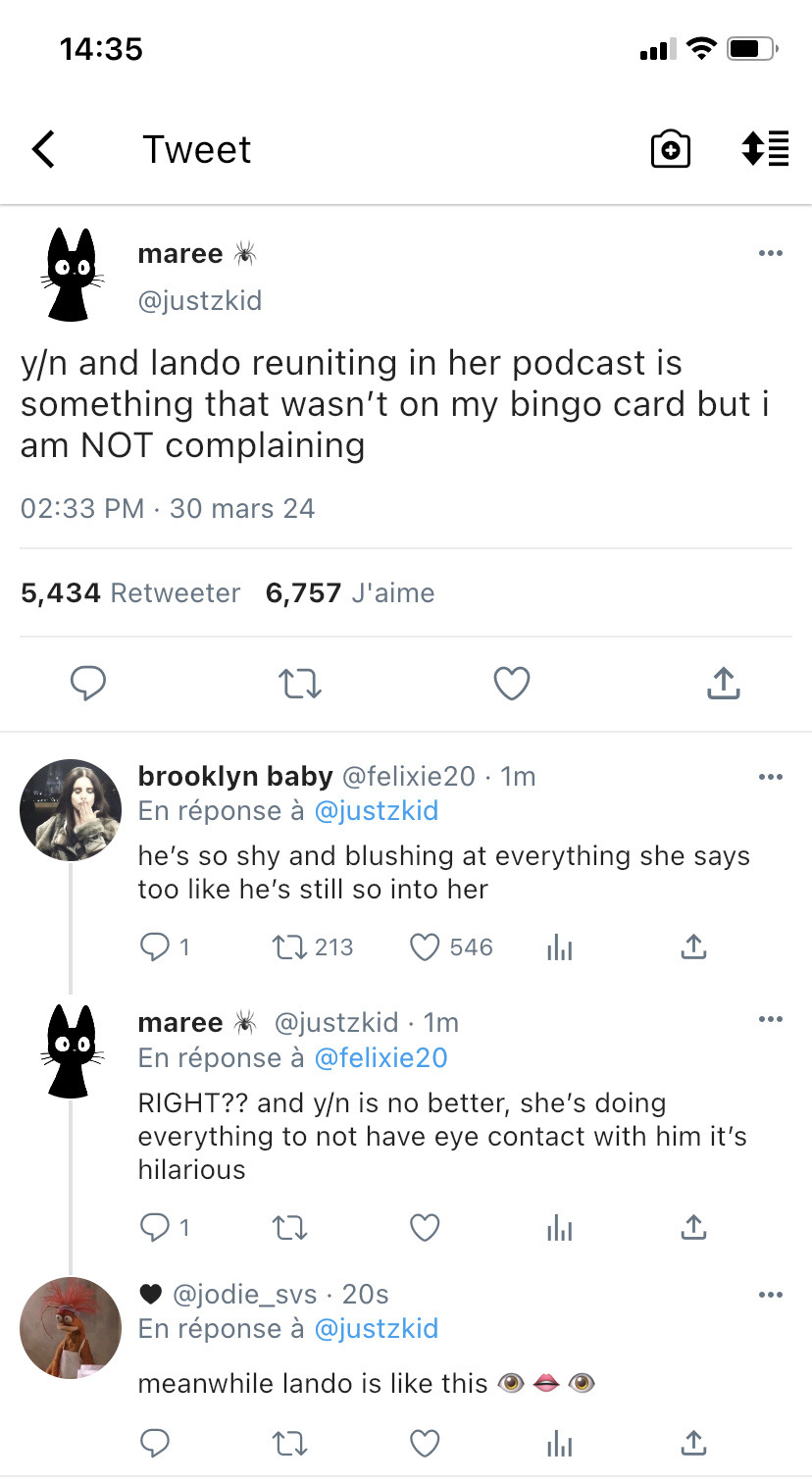
Task: Open the sort replies icon
Action: tap(766, 149)
